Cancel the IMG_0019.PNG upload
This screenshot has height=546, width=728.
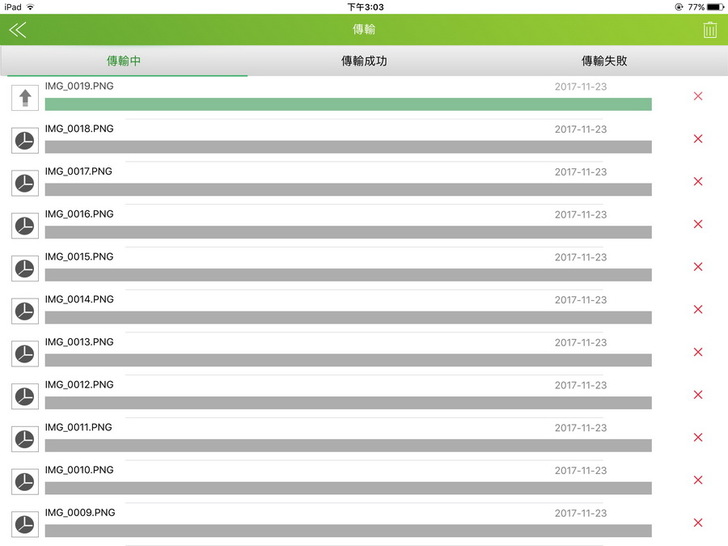(698, 96)
